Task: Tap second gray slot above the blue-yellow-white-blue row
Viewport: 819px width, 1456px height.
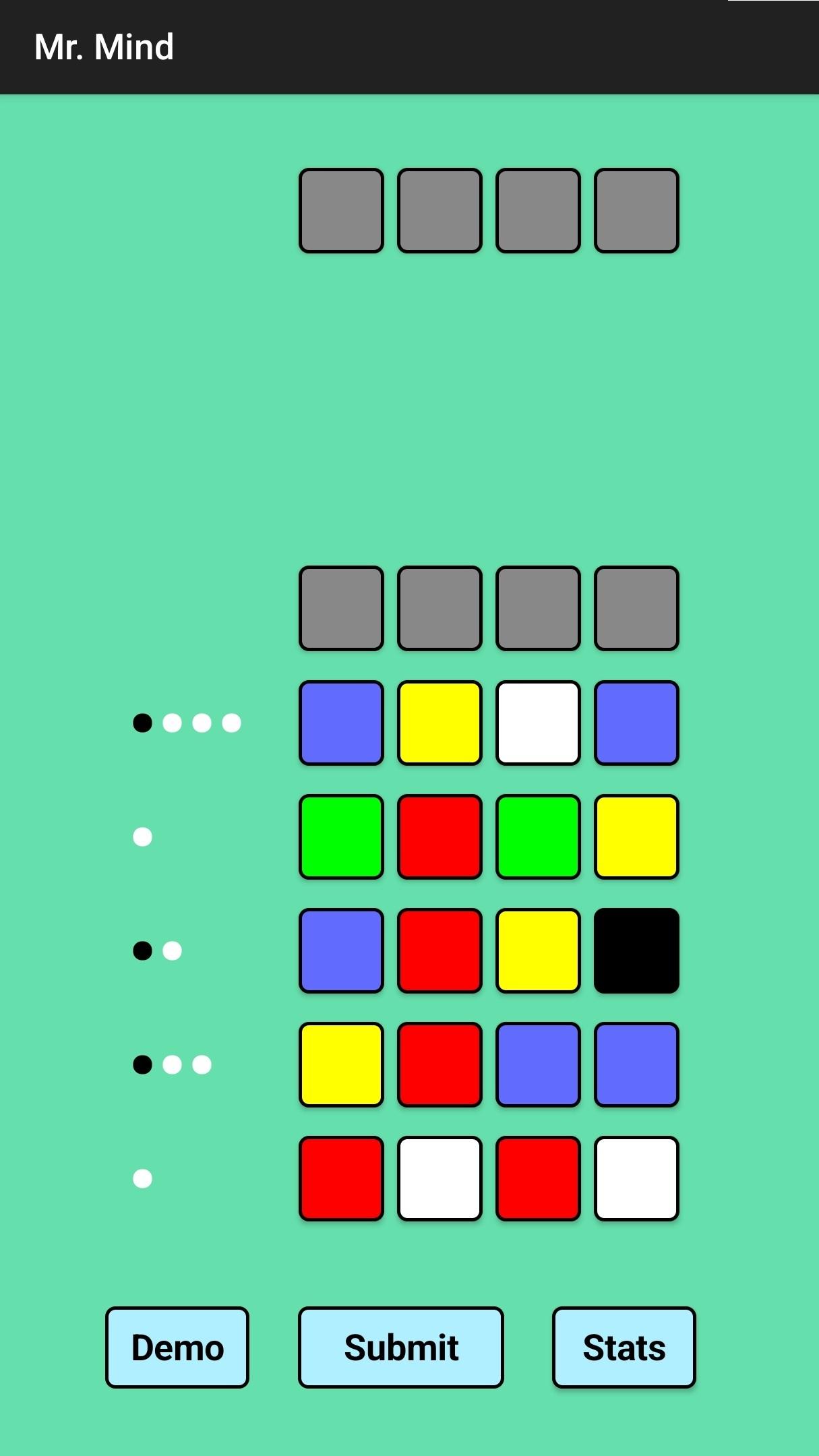Action: point(439,609)
